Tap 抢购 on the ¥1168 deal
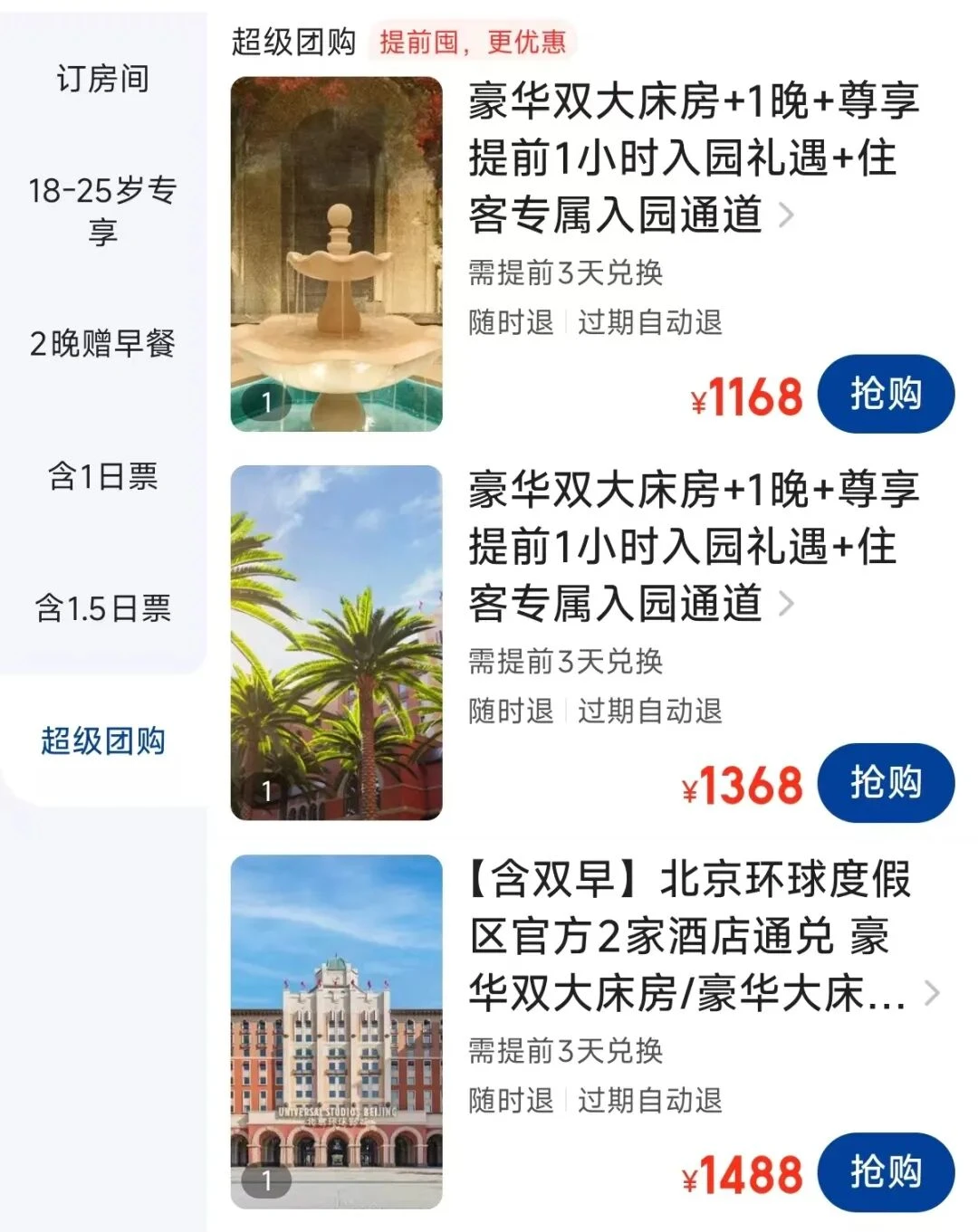The width and height of the screenshot is (978, 1232). coord(887,395)
